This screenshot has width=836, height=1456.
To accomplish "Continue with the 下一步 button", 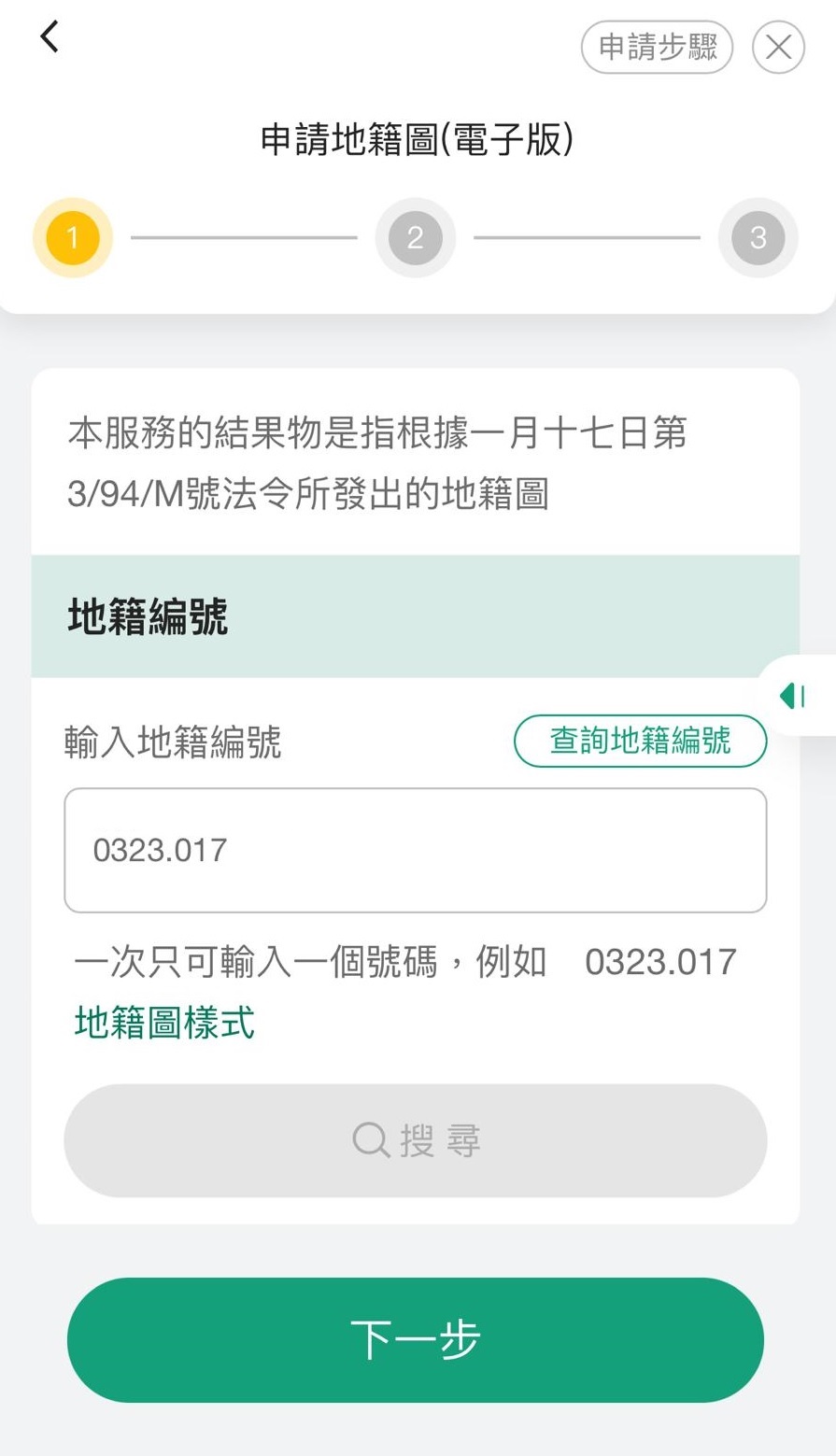I will (x=416, y=1339).
